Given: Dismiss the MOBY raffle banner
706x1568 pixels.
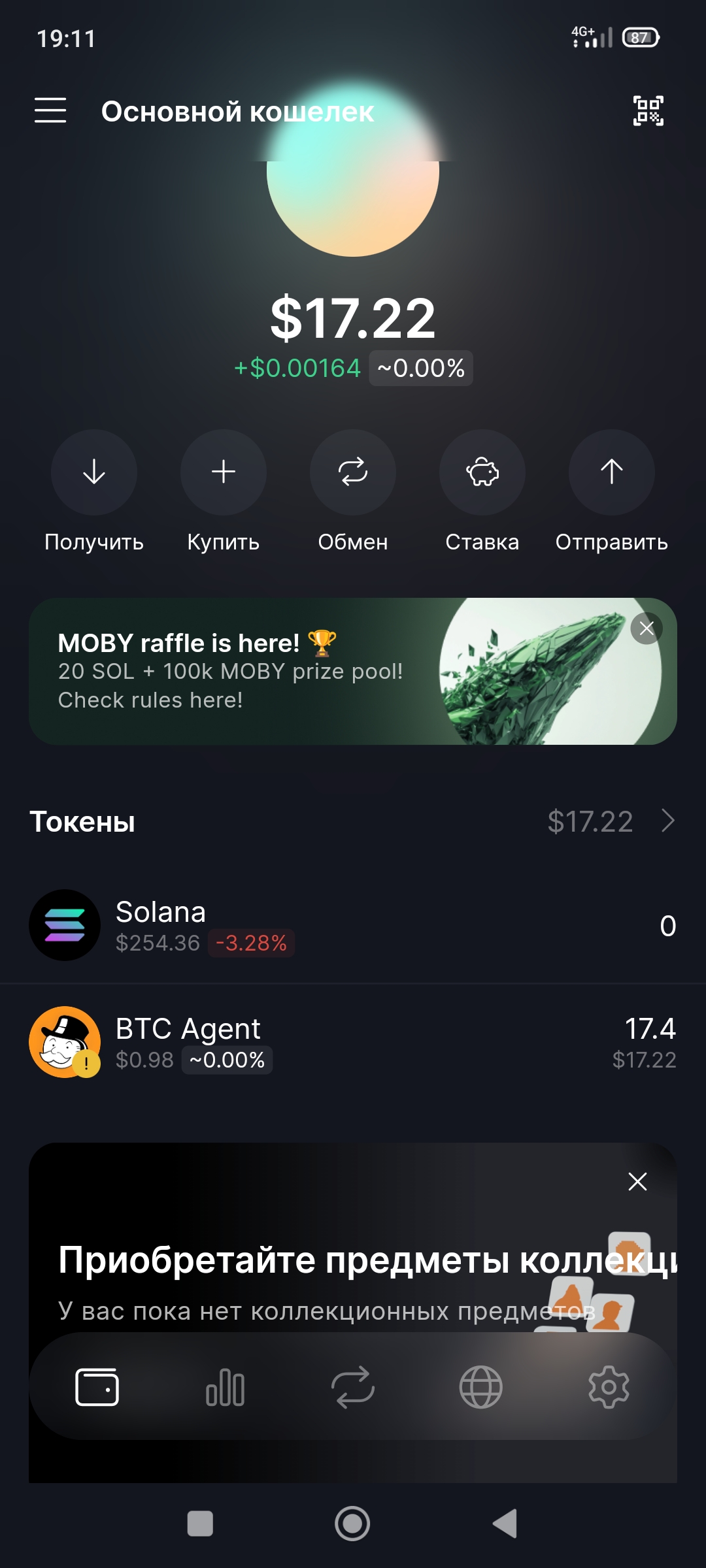Looking at the screenshot, I should [647, 629].
